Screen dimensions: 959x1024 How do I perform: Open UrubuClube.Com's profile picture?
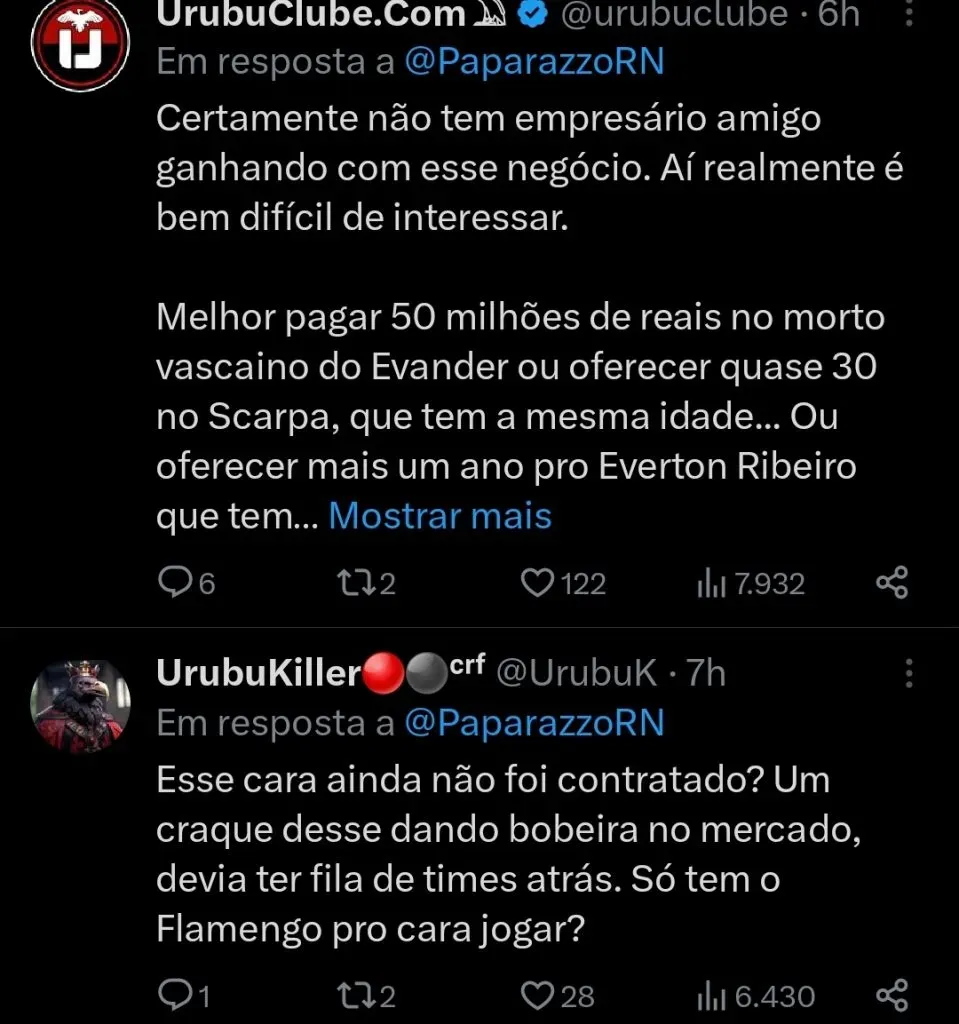[78, 45]
